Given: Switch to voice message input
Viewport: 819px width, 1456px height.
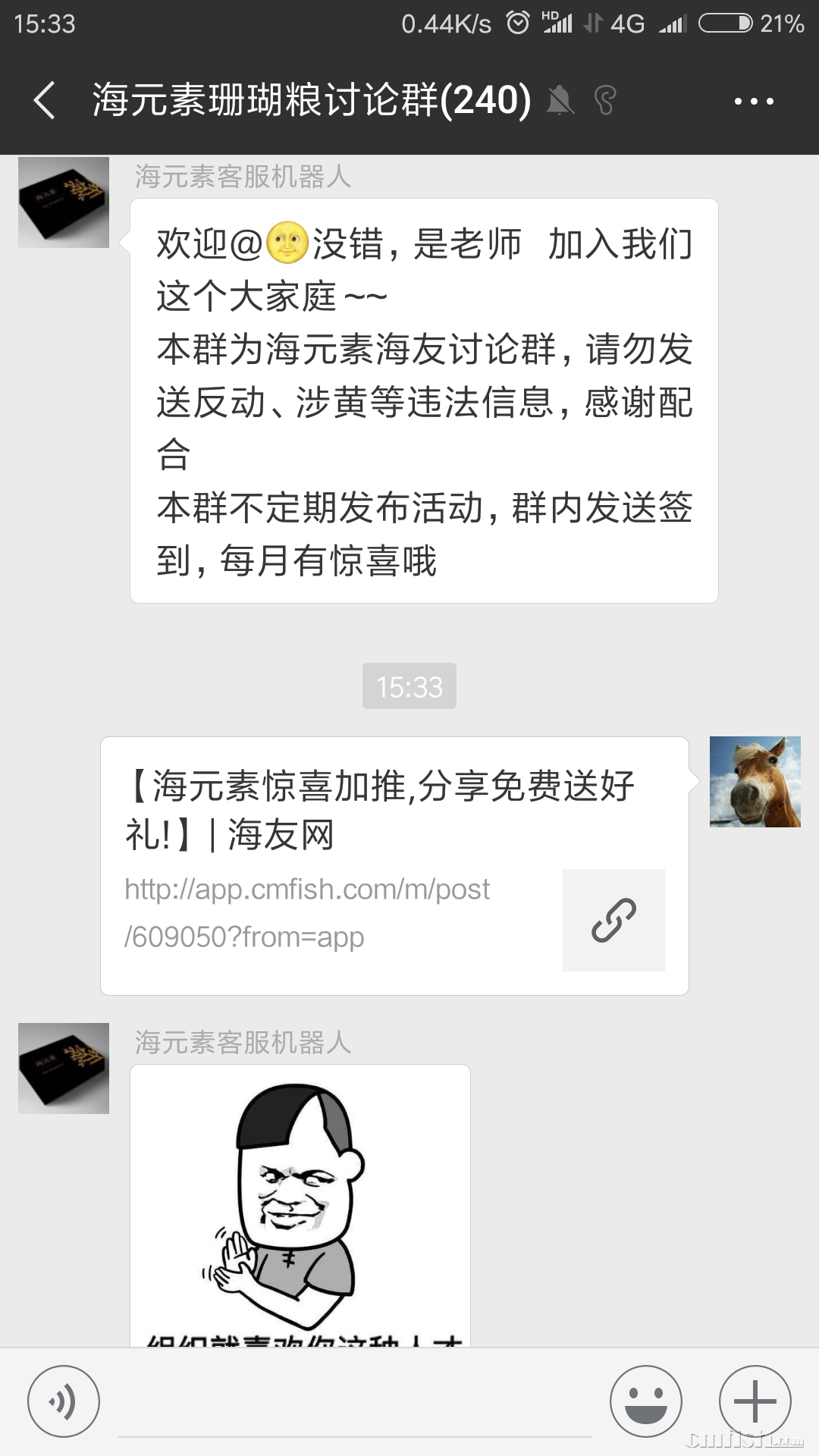Looking at the screenshot, I should pos(64,1401).
